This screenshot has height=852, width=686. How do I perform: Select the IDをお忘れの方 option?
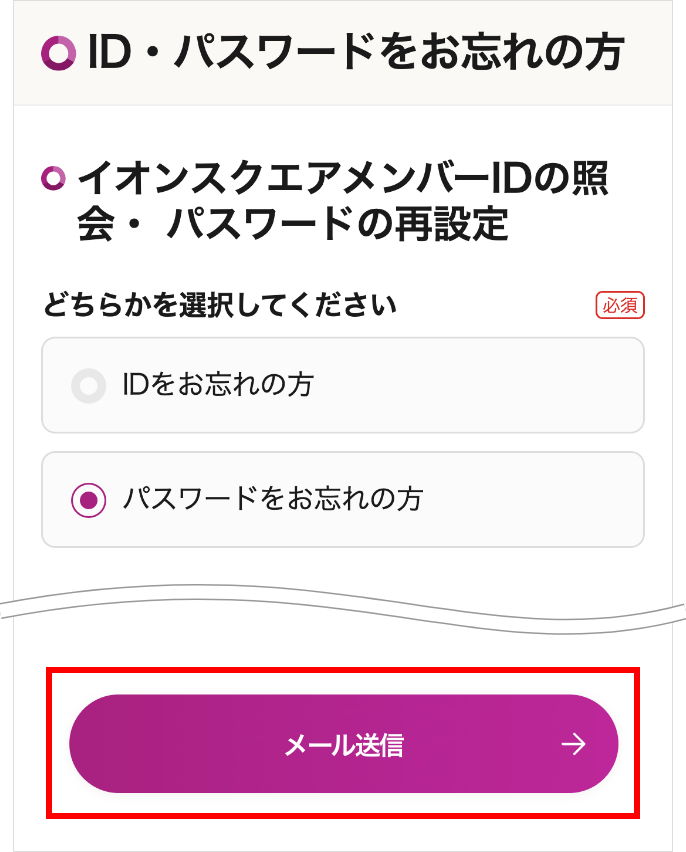pos(89,385)
